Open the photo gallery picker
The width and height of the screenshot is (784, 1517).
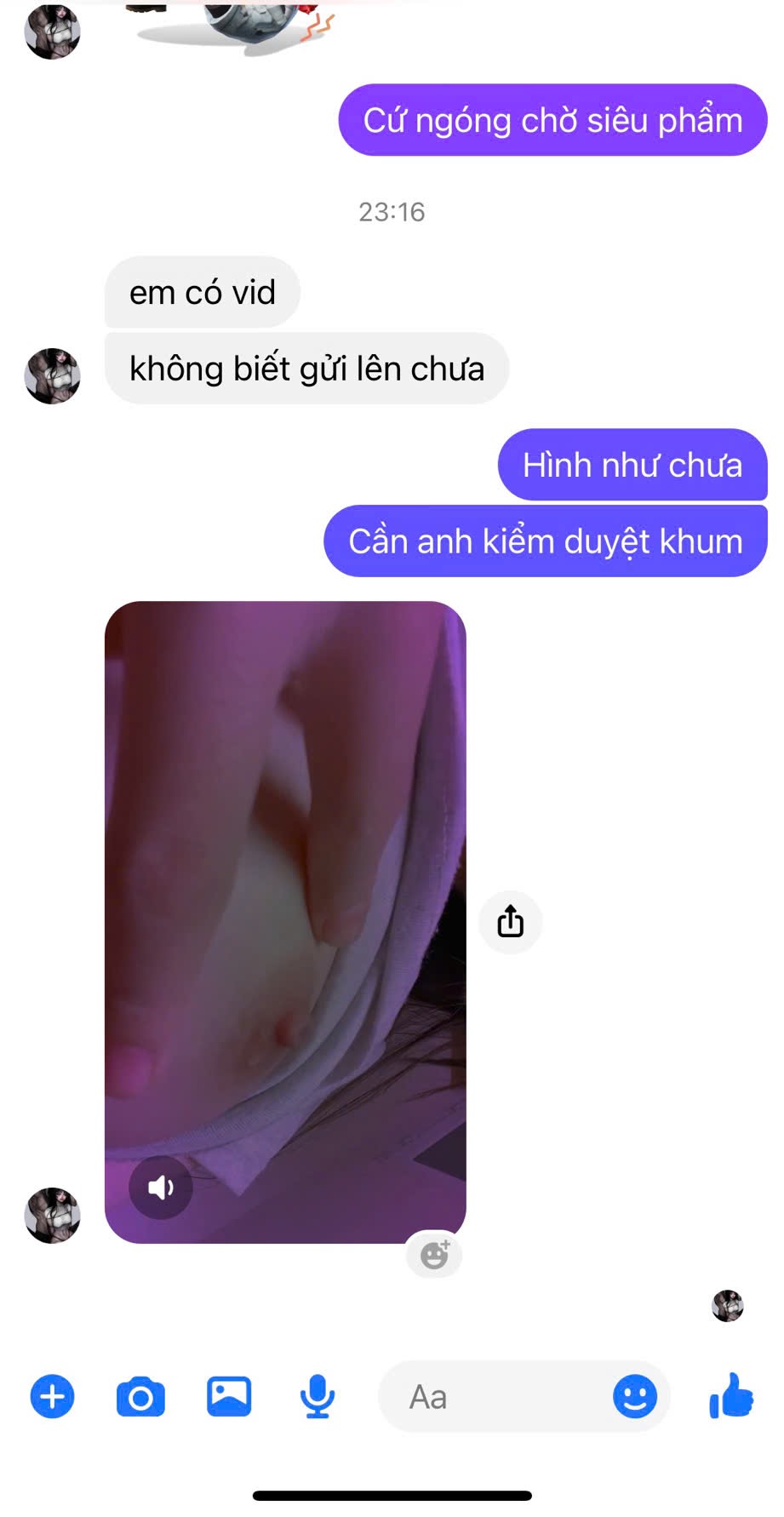click(x=229, y=1397)
